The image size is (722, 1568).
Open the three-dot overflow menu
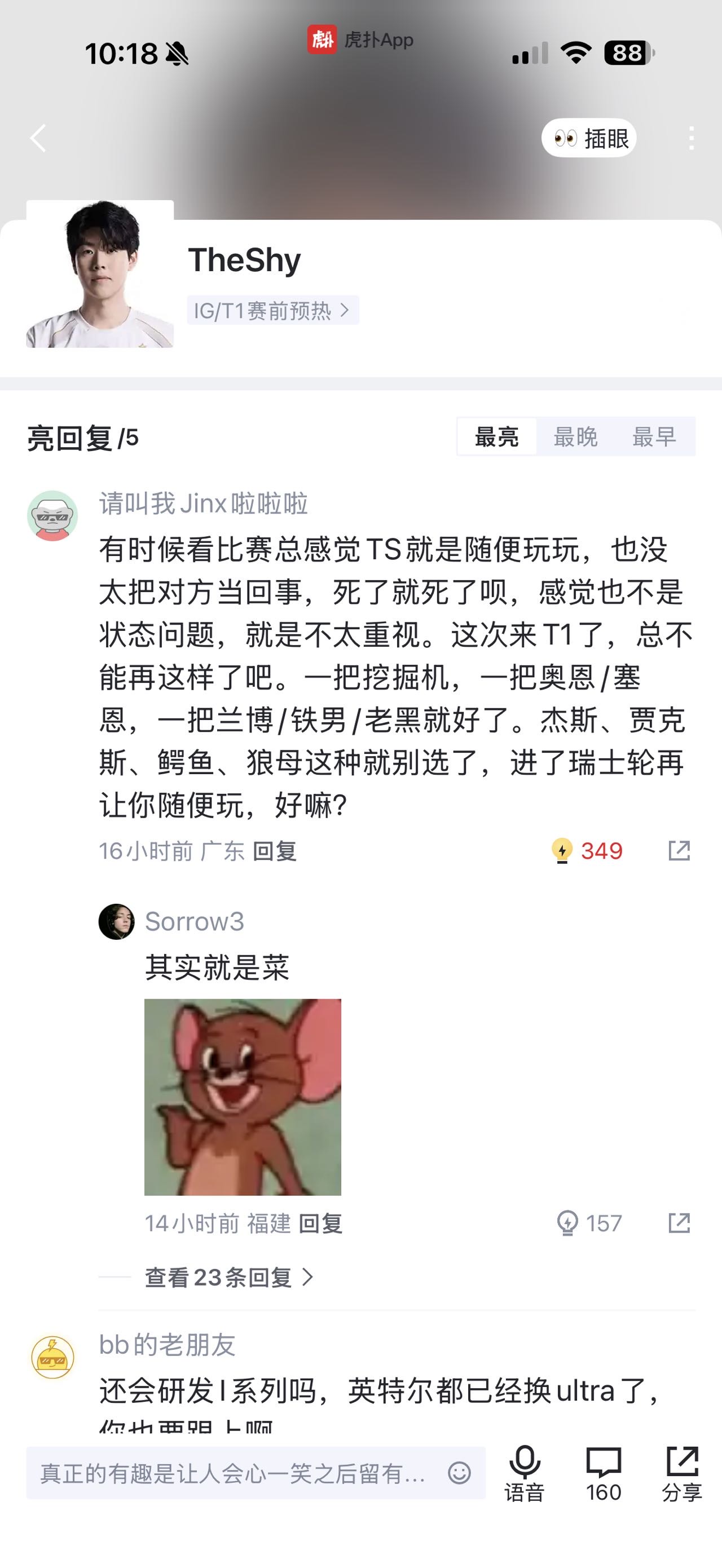click(691, 138)
